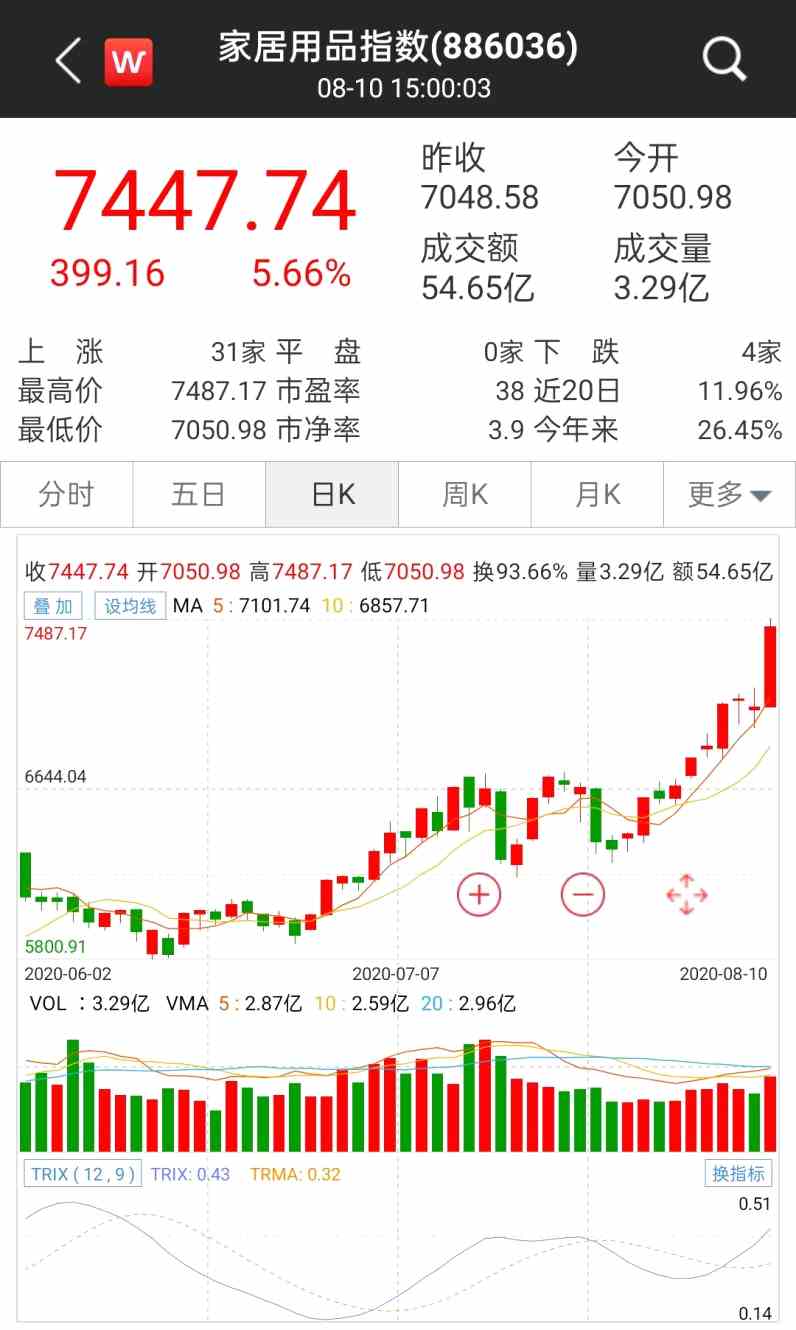Show the 月K chart

[597, 494]
